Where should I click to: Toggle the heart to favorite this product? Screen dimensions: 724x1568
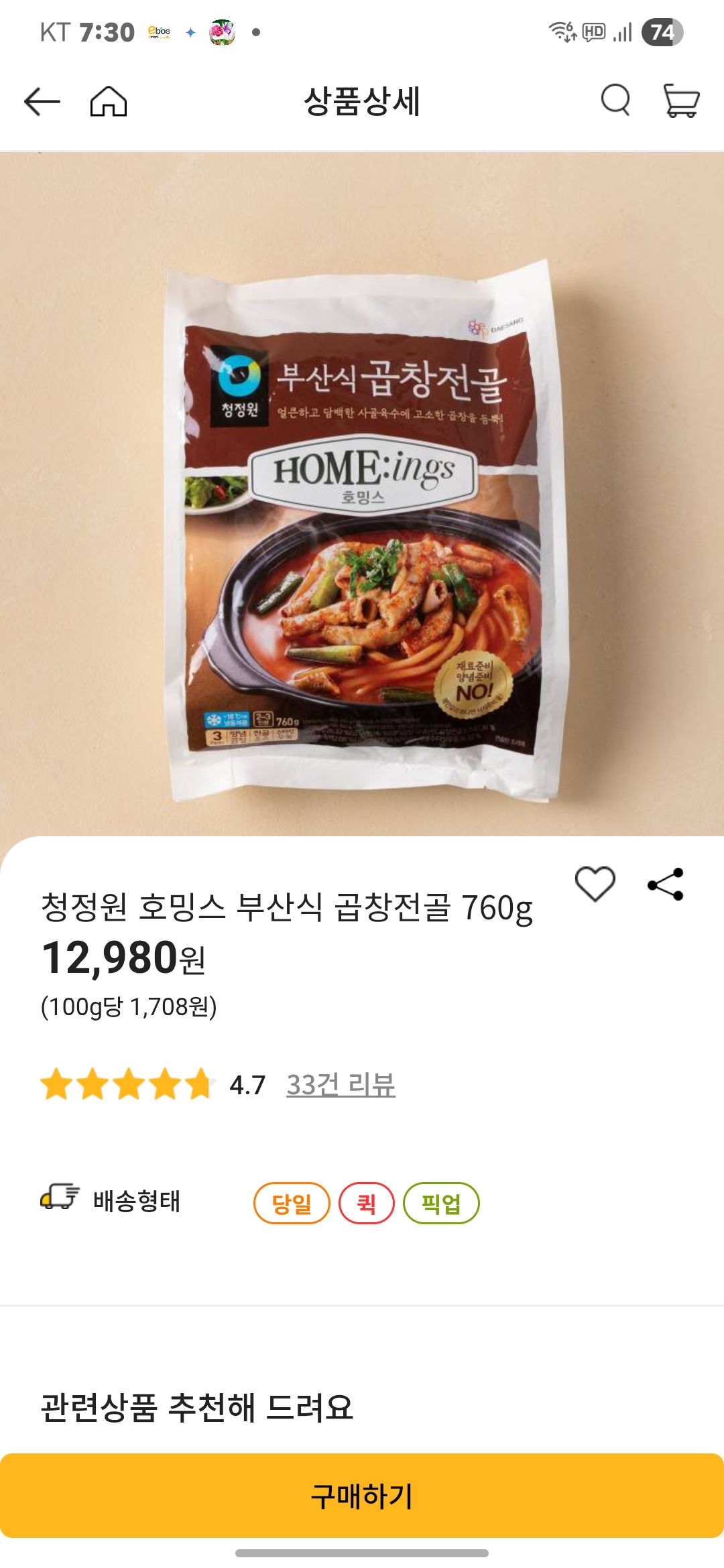596,886
